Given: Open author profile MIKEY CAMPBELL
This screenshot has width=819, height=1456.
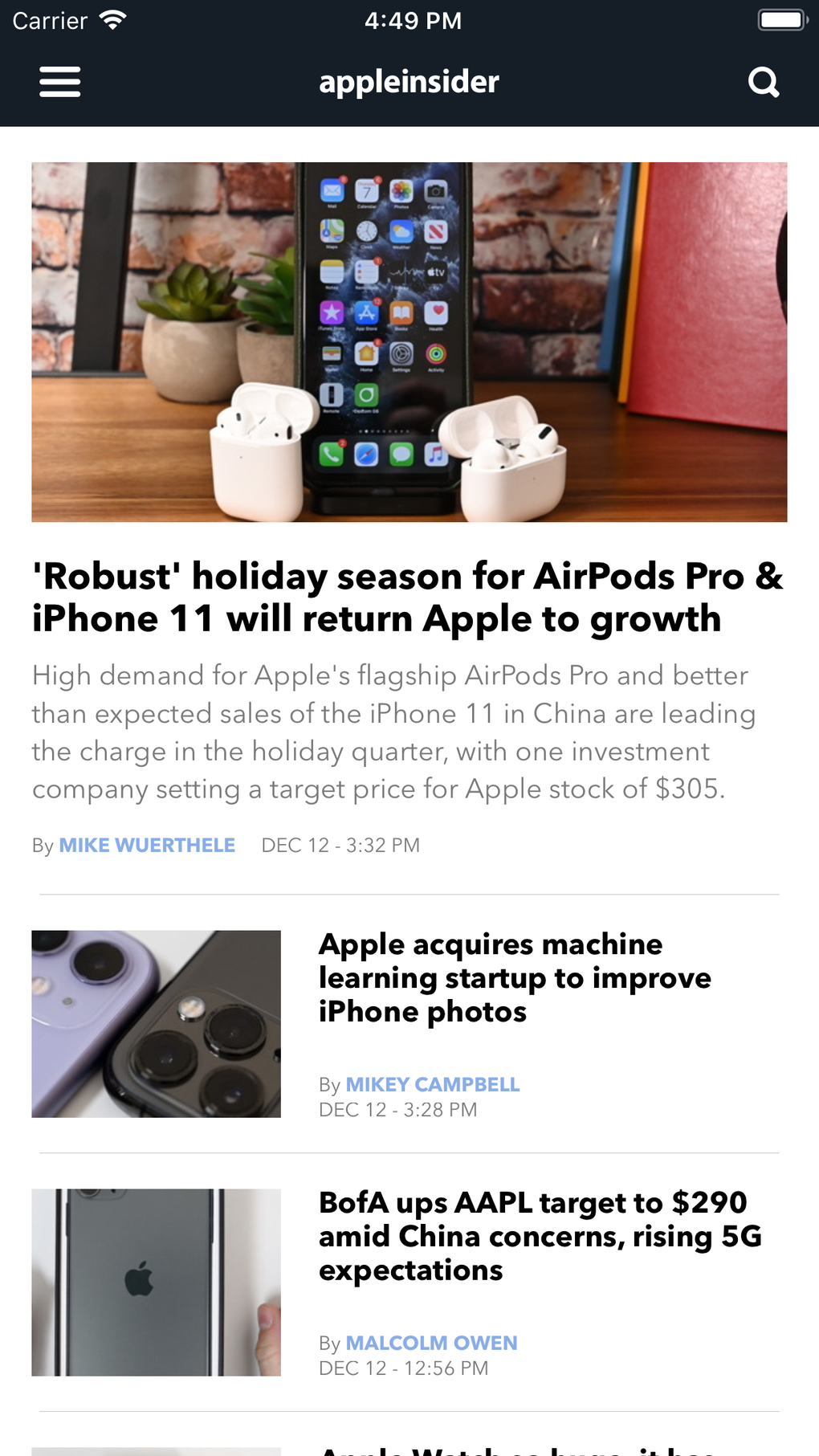Looking at the screenshot, I should tap(433, 1083).
